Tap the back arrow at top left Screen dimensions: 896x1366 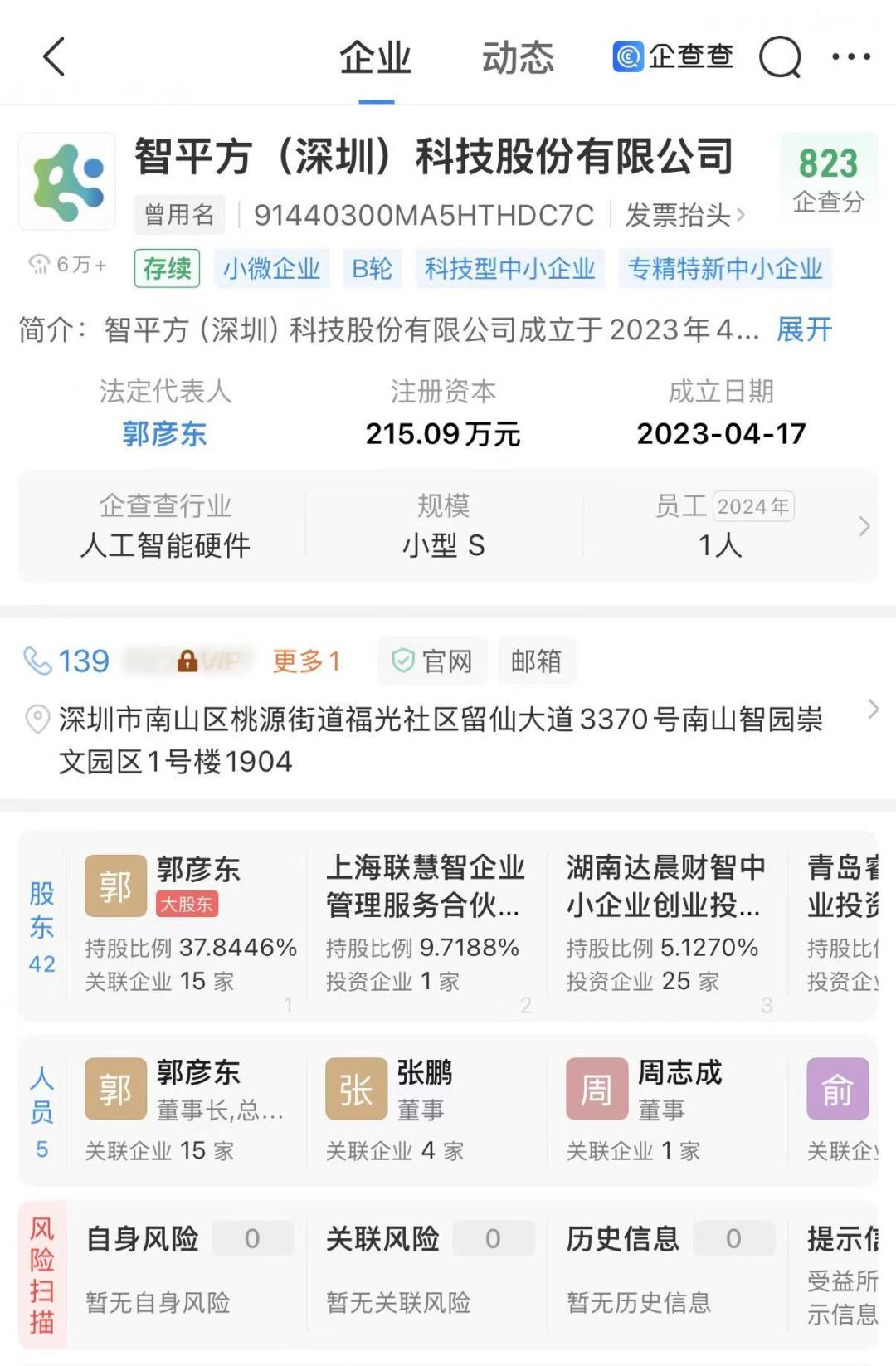click(53, 56)
